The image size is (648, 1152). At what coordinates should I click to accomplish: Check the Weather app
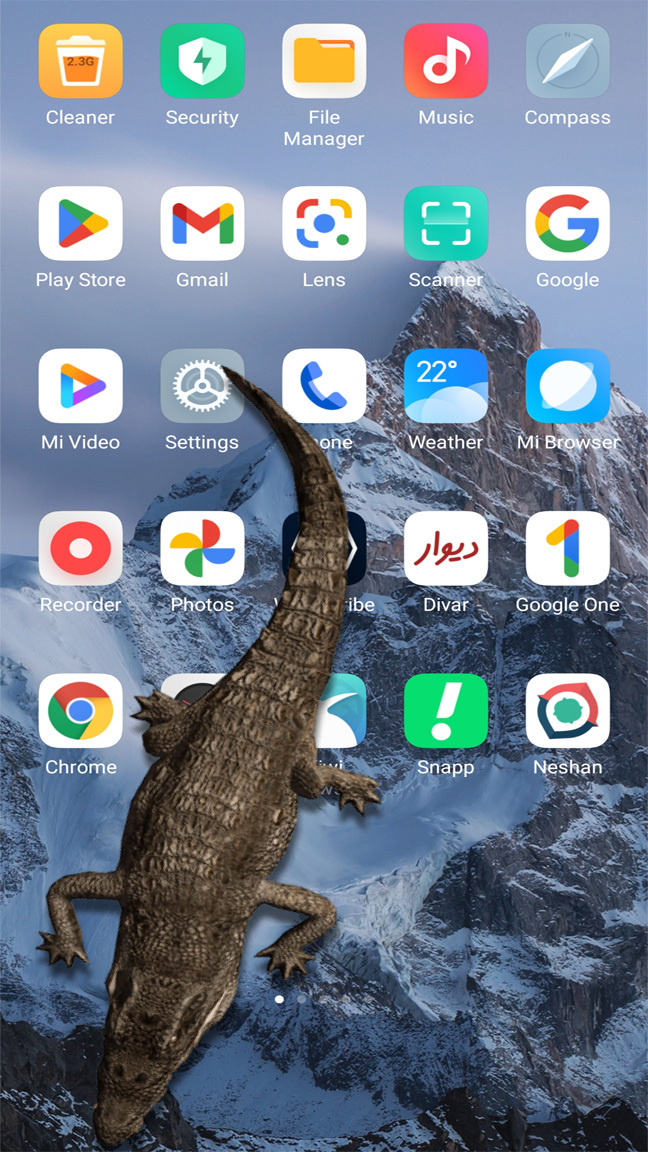coord(446,386)
